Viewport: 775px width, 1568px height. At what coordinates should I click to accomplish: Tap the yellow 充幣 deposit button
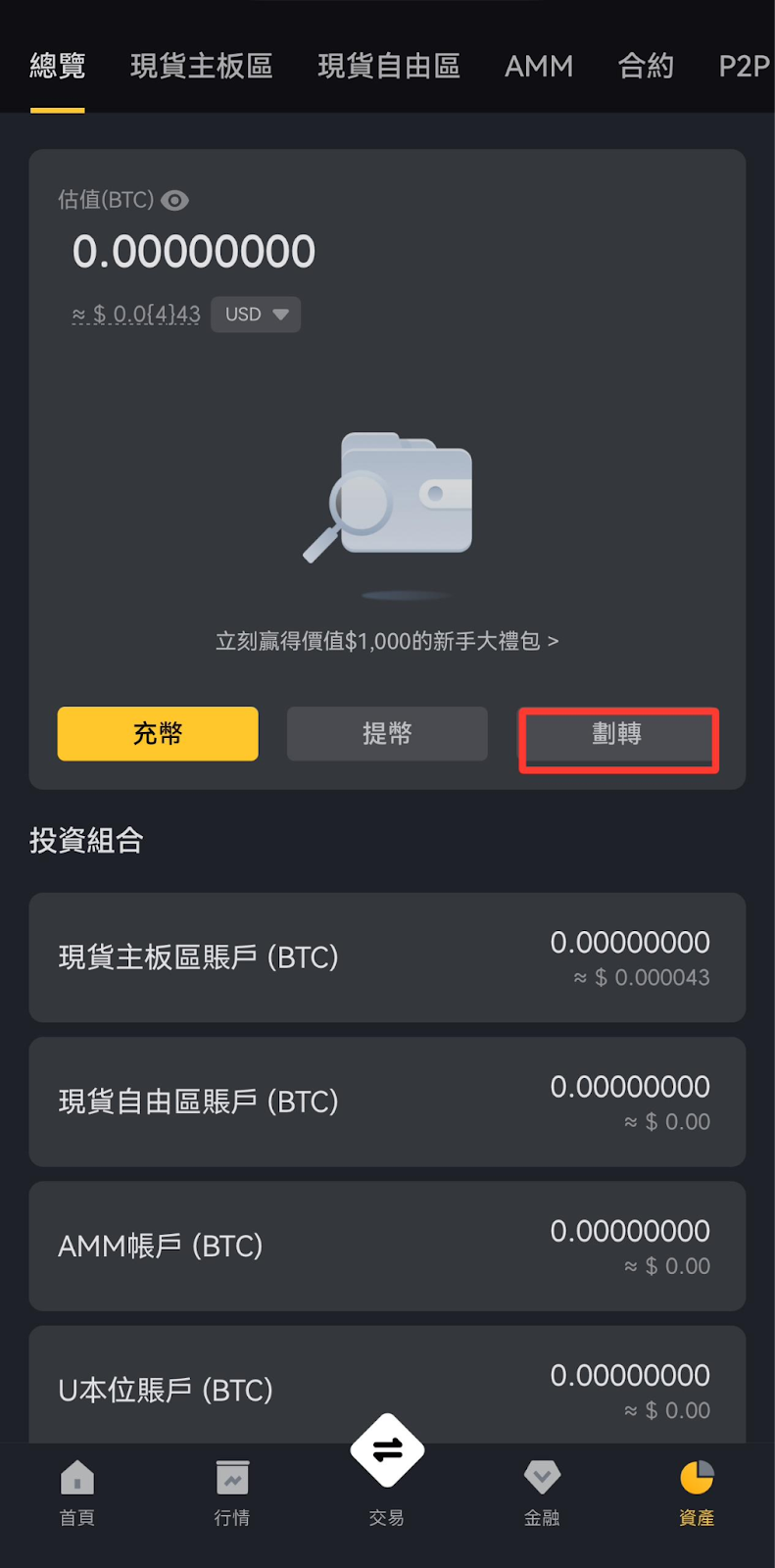click(158, 733)
